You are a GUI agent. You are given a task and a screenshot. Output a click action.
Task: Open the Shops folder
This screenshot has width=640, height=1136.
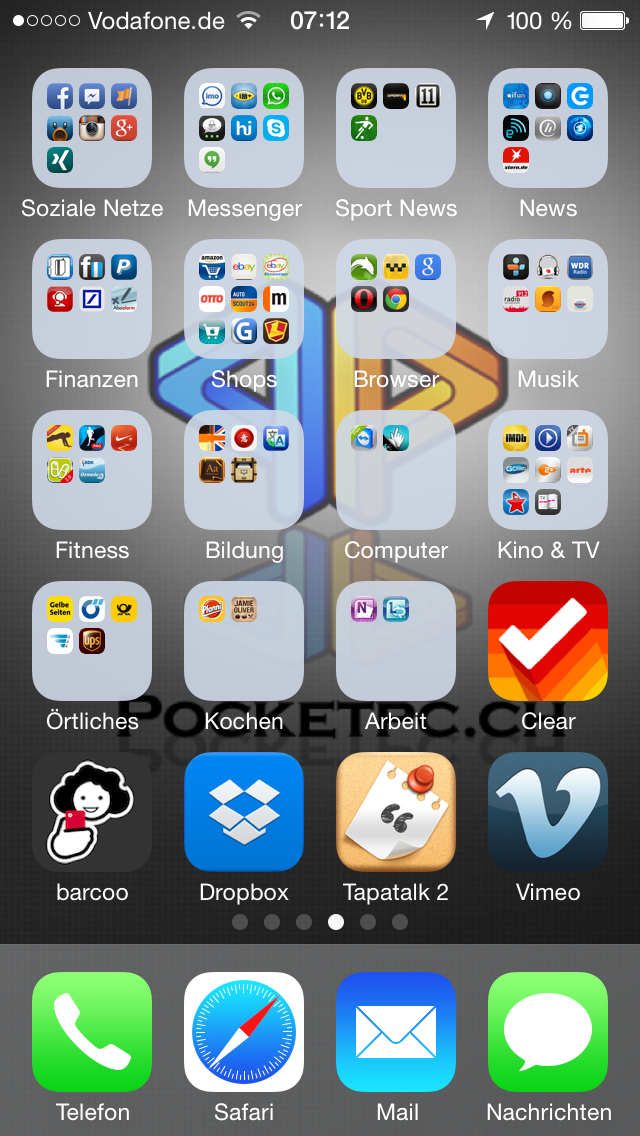point(244,299)
